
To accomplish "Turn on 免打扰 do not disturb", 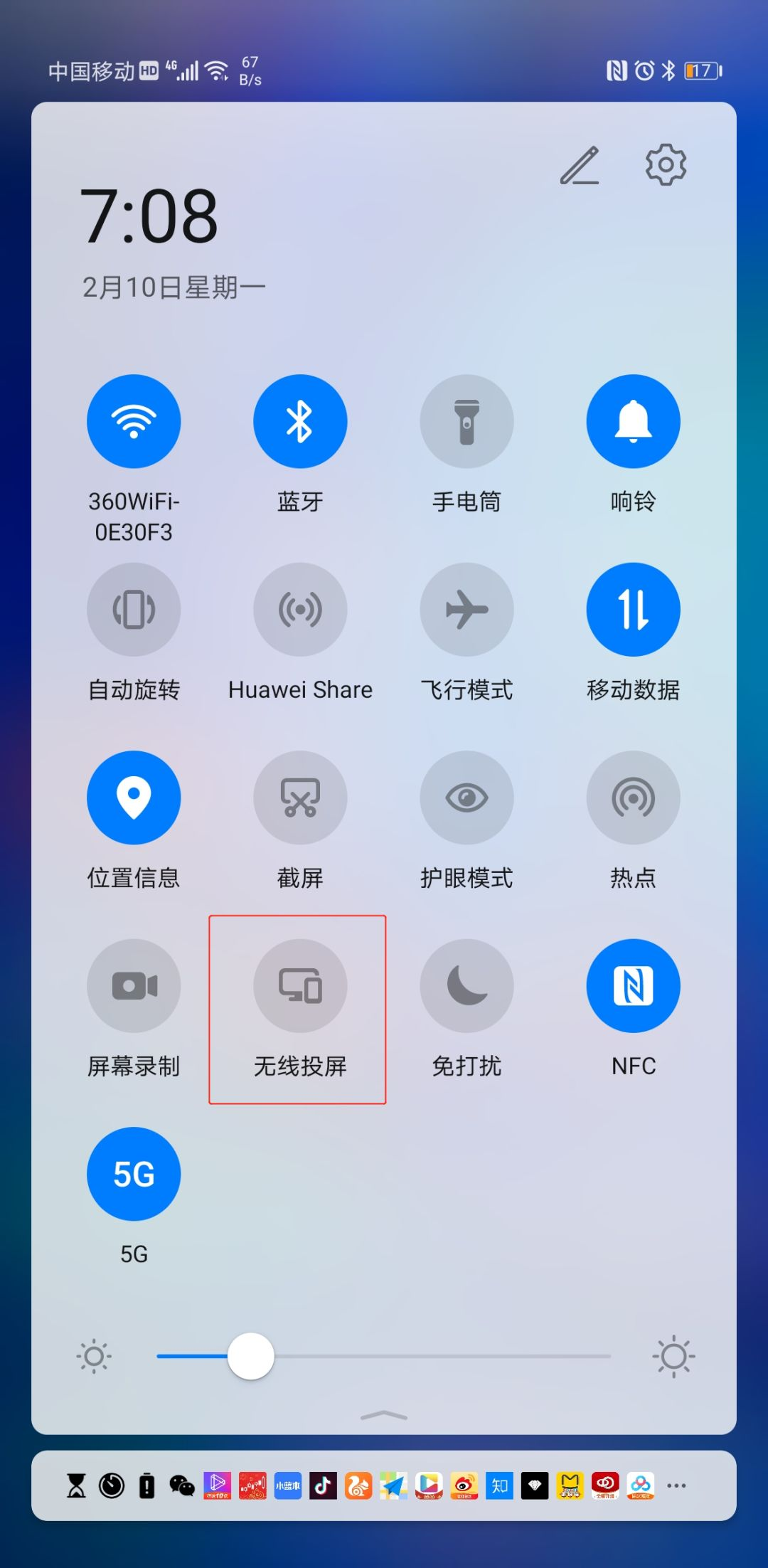I will pos(466,986).
